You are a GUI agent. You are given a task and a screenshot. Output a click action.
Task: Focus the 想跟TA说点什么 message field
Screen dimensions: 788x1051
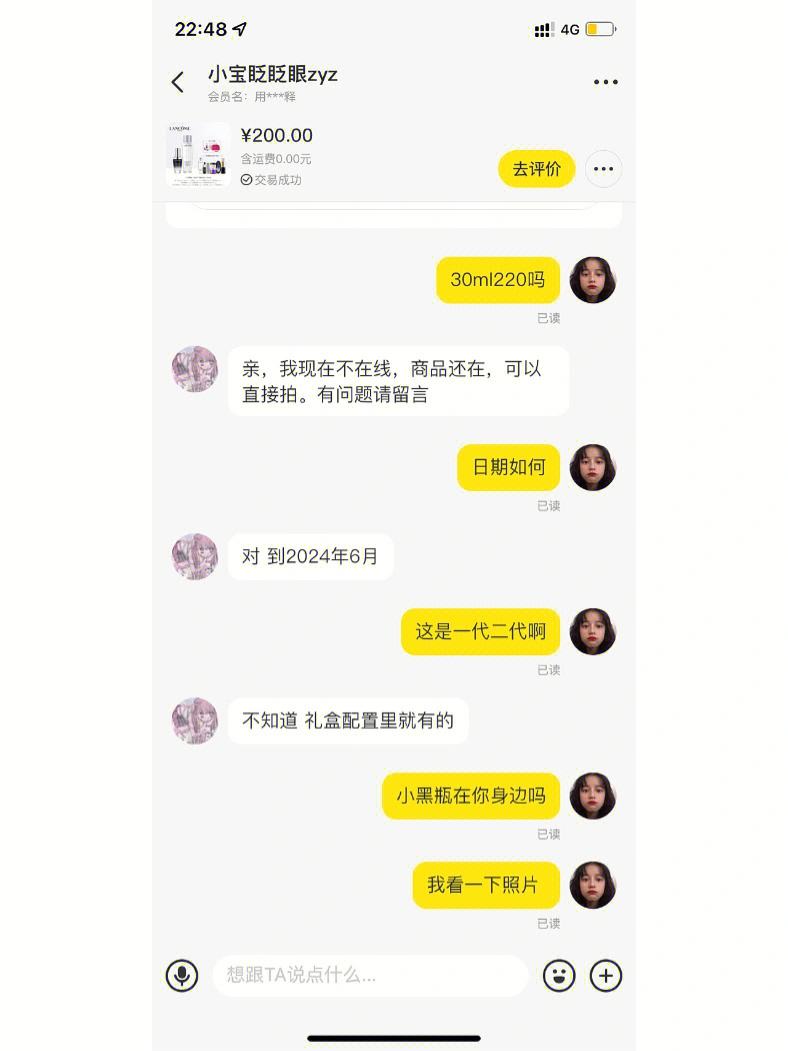[370, 975]
